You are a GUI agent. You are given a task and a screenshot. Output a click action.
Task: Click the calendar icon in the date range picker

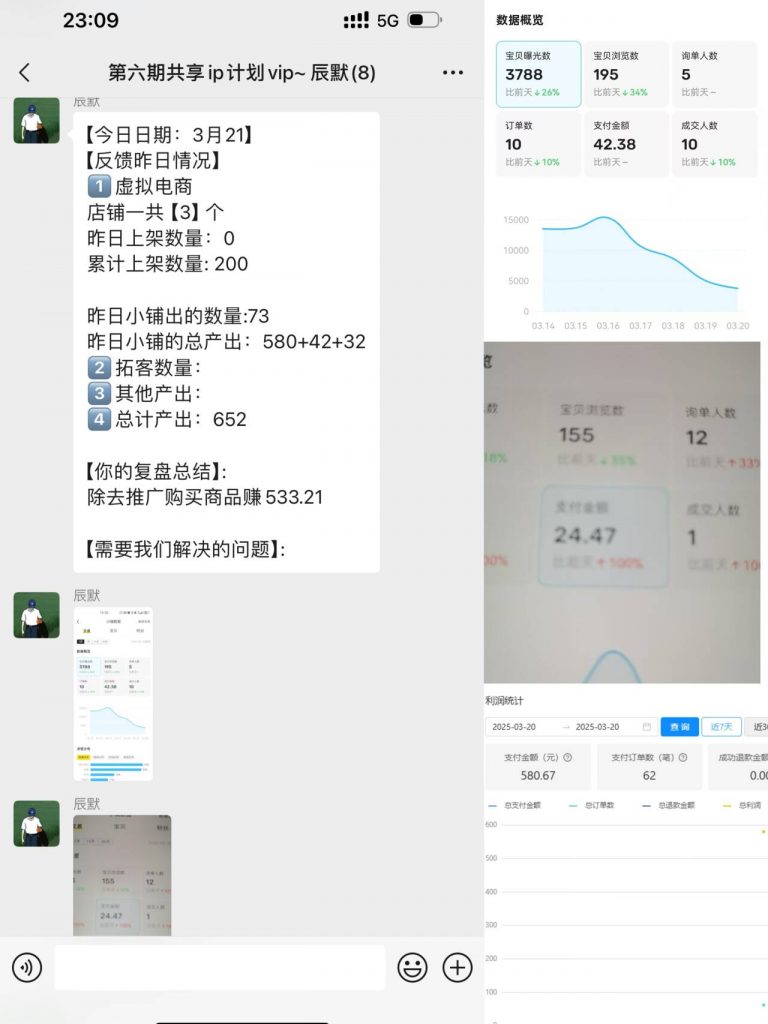pos(646,726)
